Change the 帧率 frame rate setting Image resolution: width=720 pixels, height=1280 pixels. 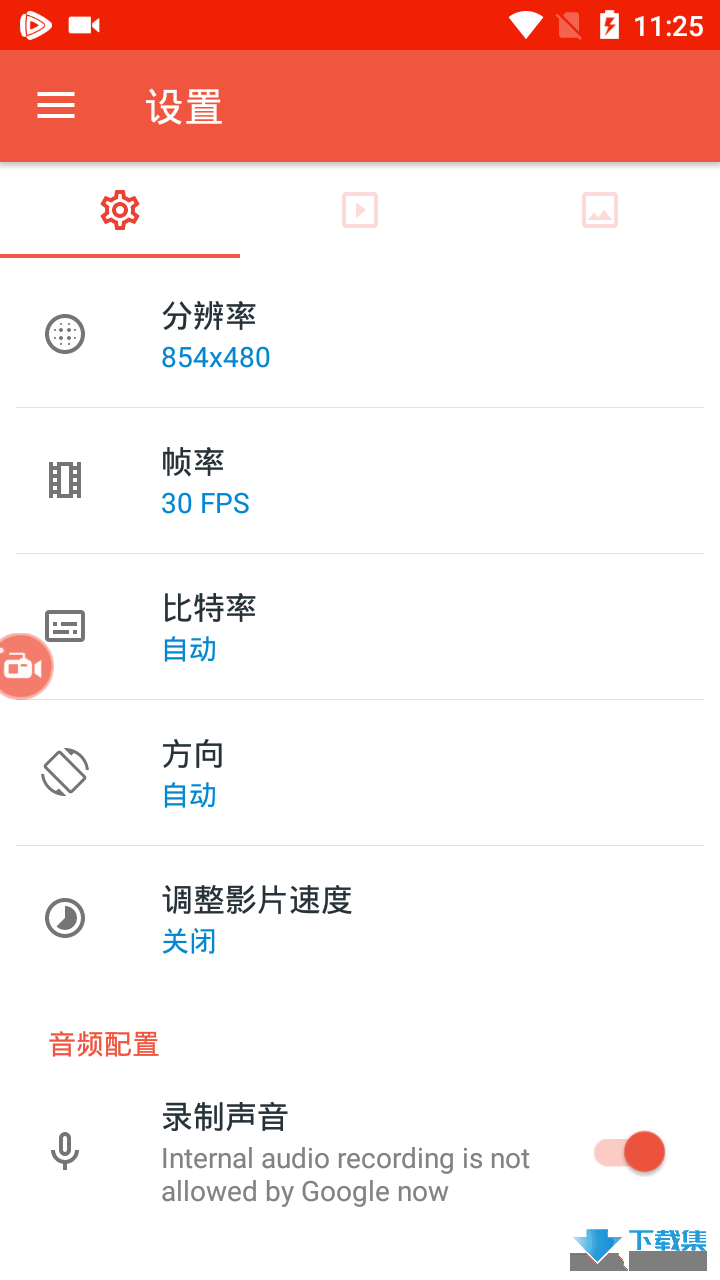[360, 481]
